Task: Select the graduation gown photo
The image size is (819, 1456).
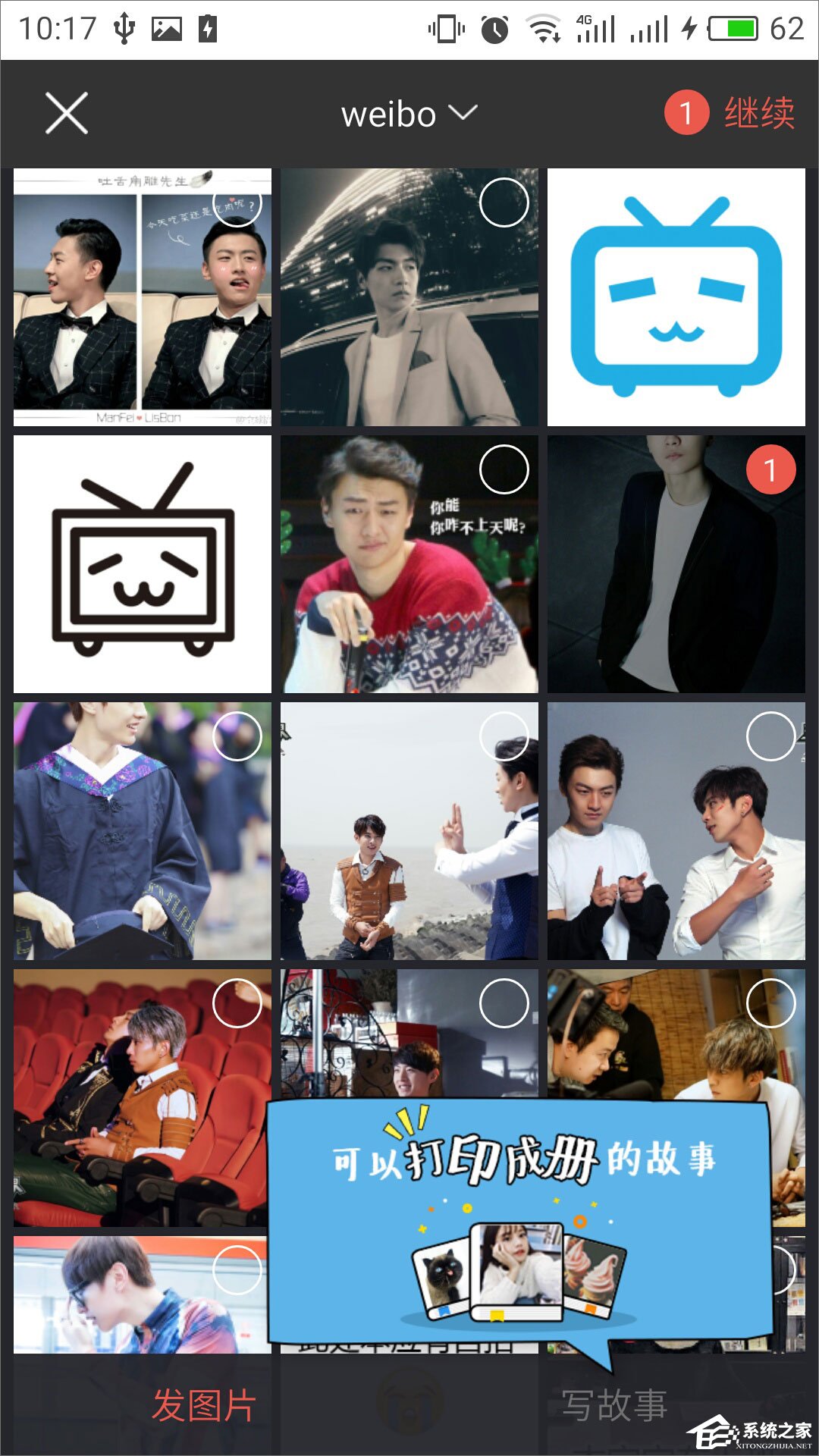Action: tap(237, 736)
